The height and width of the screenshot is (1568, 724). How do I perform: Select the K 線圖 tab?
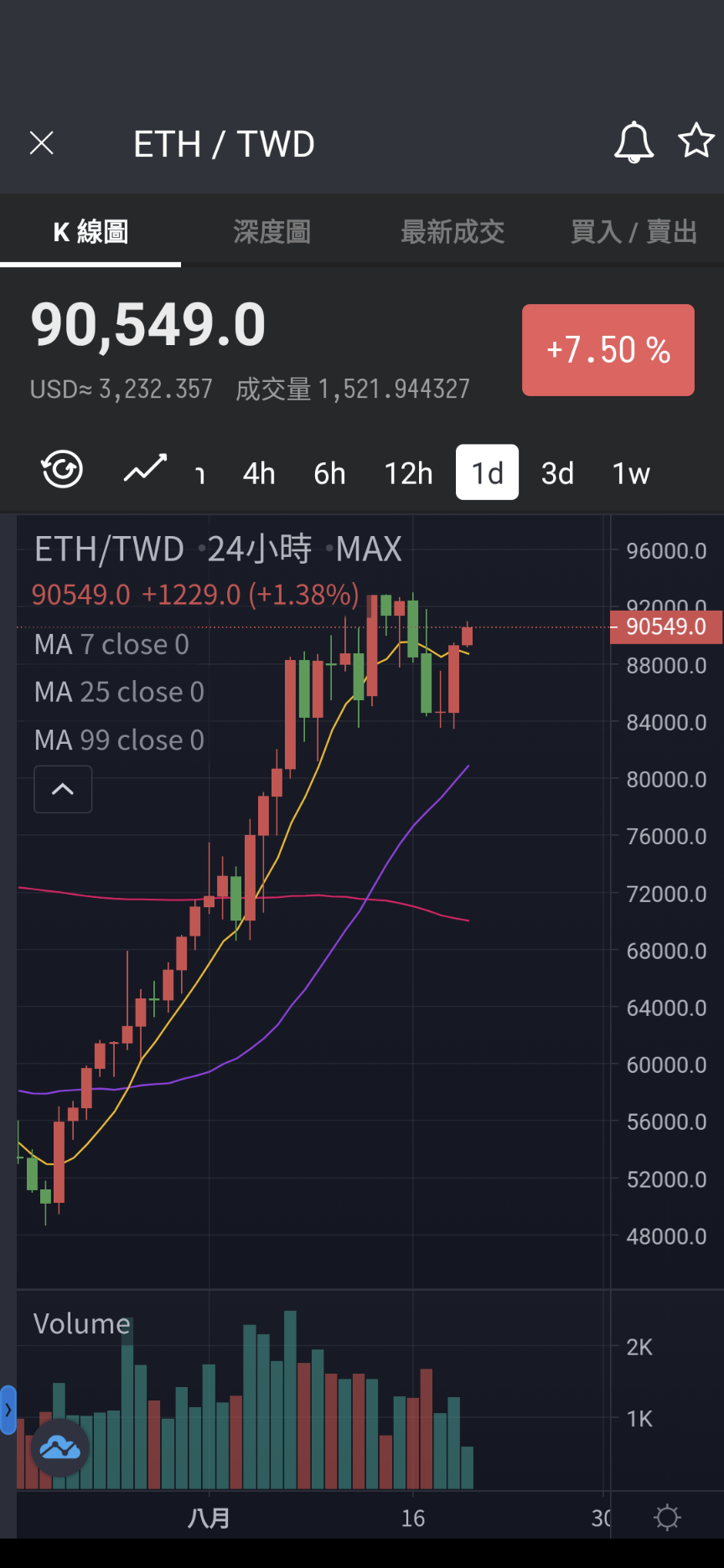pyautogui.click(x=90, y=231)
